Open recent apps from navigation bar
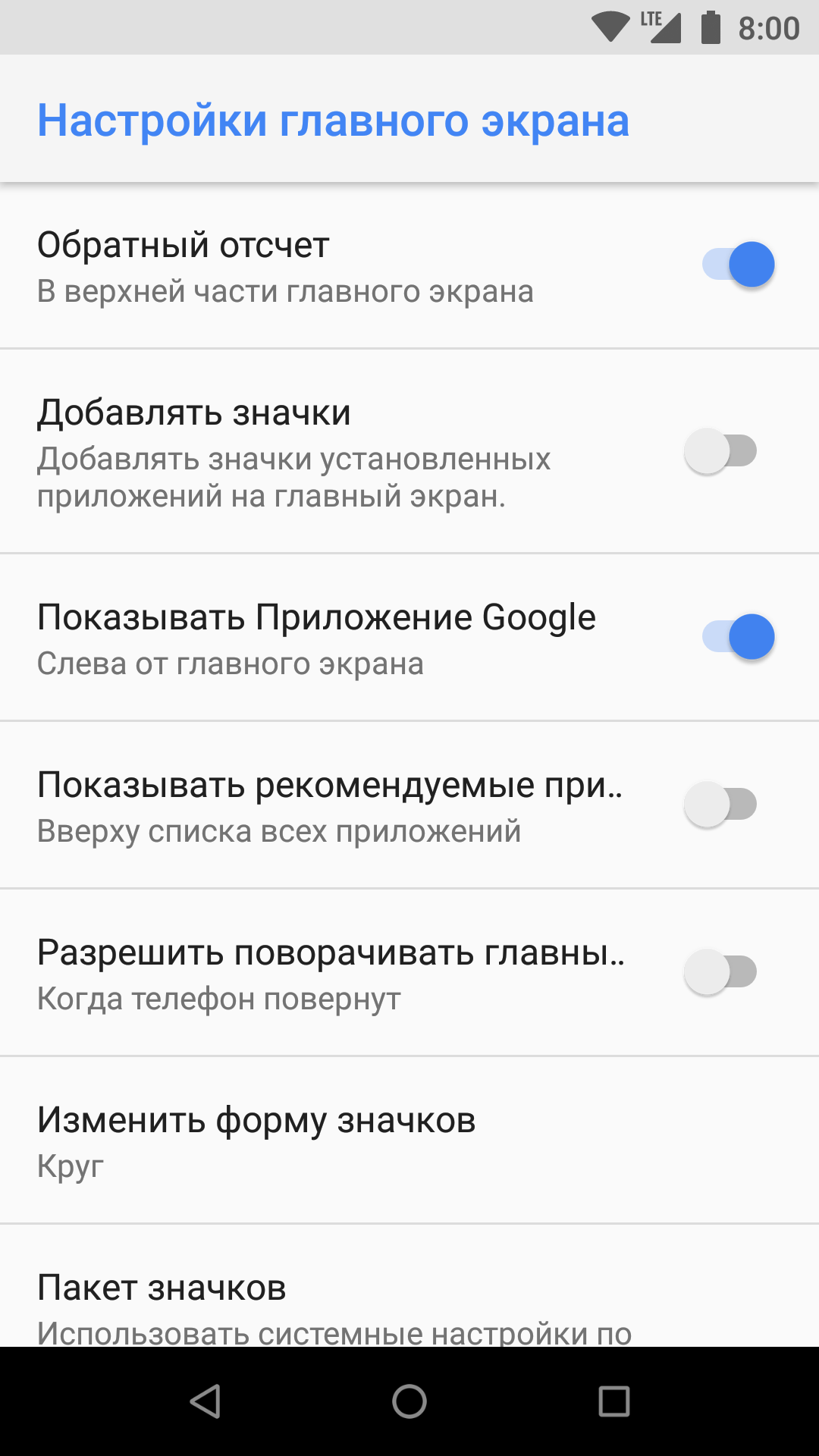The image size is (819, 1456). (x=614, y=1401)
